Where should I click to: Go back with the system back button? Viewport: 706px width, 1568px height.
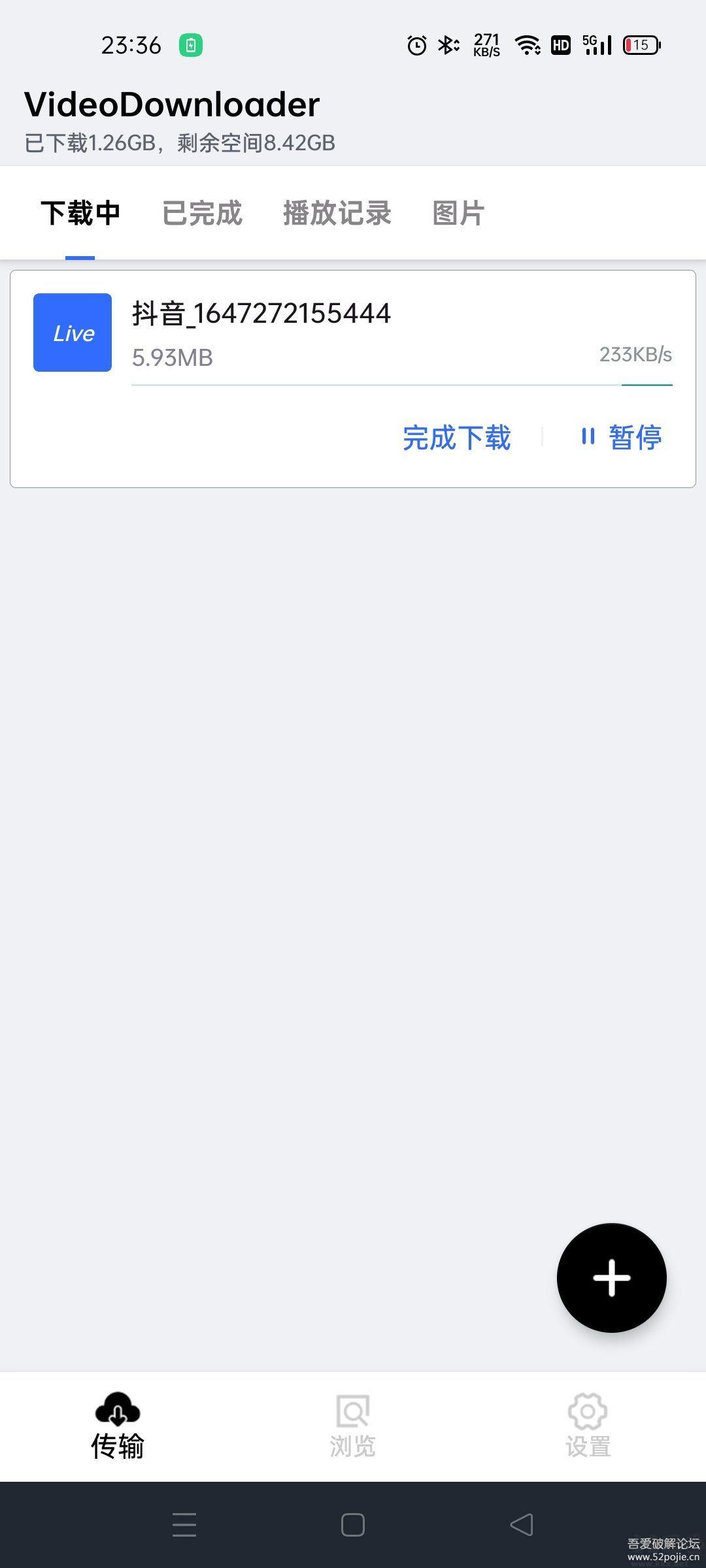point(521,1525)
